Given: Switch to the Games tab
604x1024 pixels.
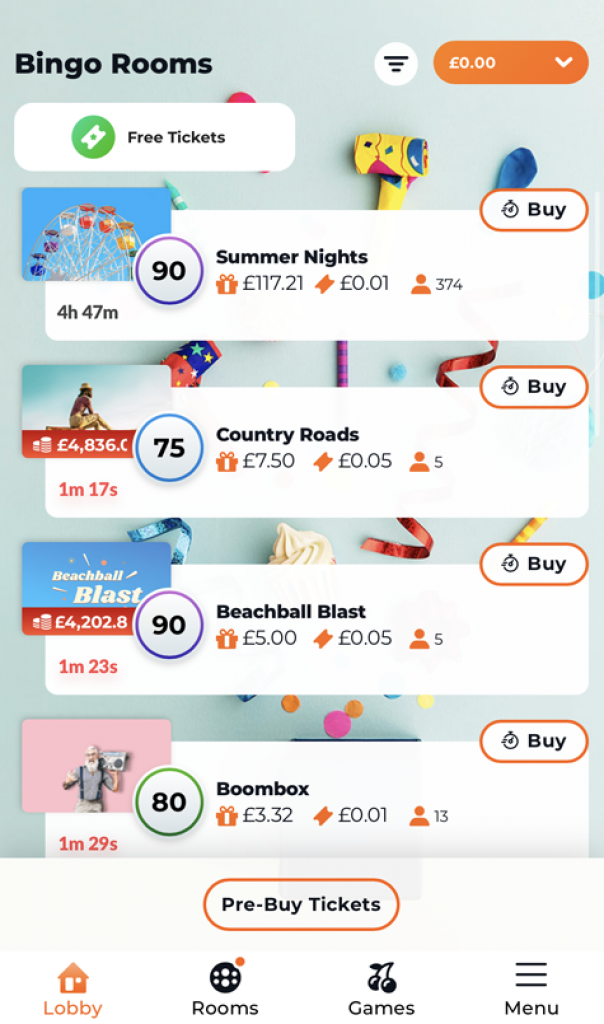Looking at the screenshot, I should tap(381, 988).
